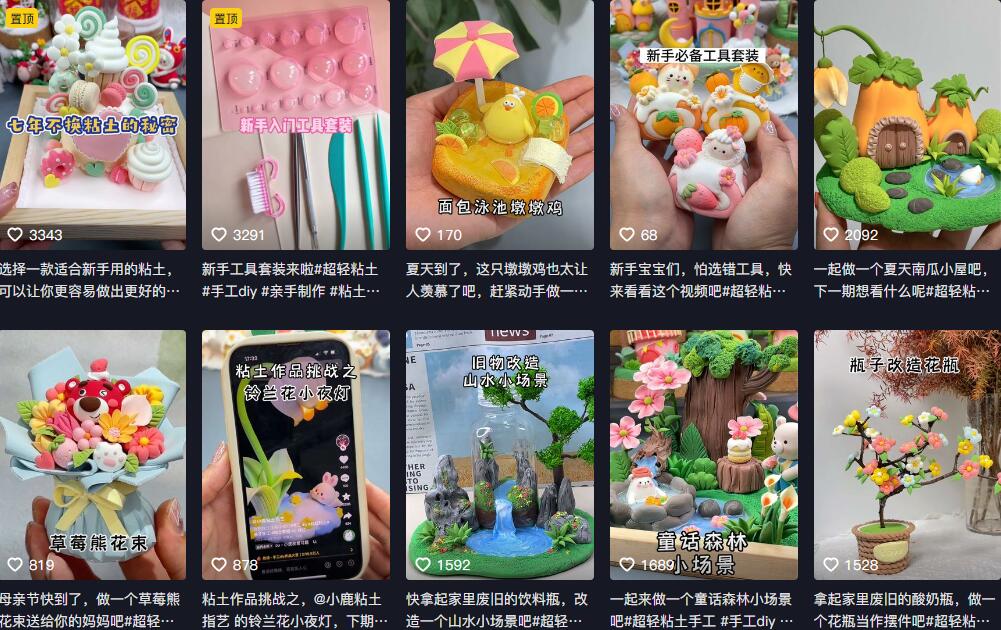Screen dimensions: 1001x630
Task: View the 瓶子改造花瓶 video
Action: 907,455
